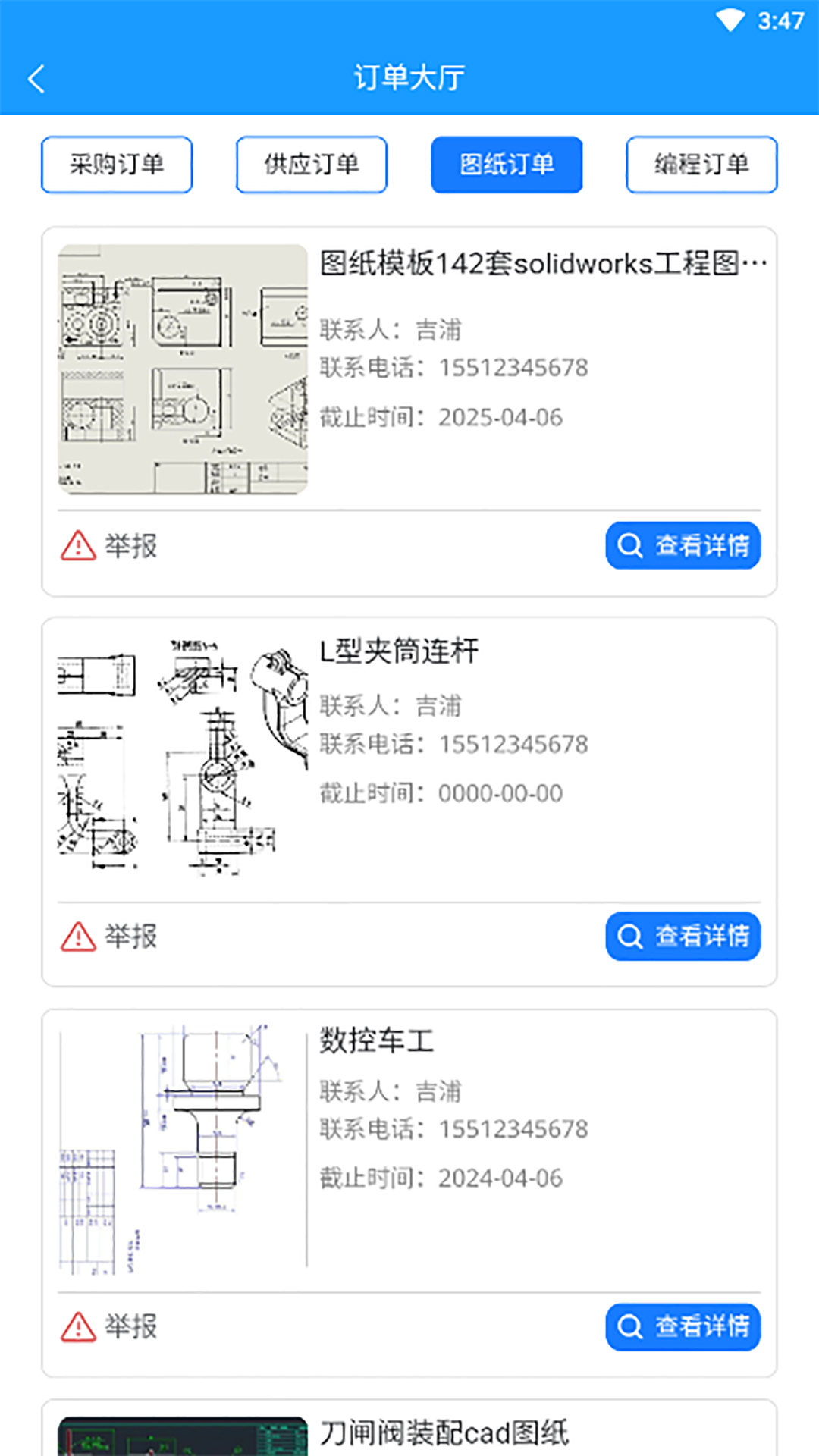Switch to the 采购订单 tab

click(116, 165)
